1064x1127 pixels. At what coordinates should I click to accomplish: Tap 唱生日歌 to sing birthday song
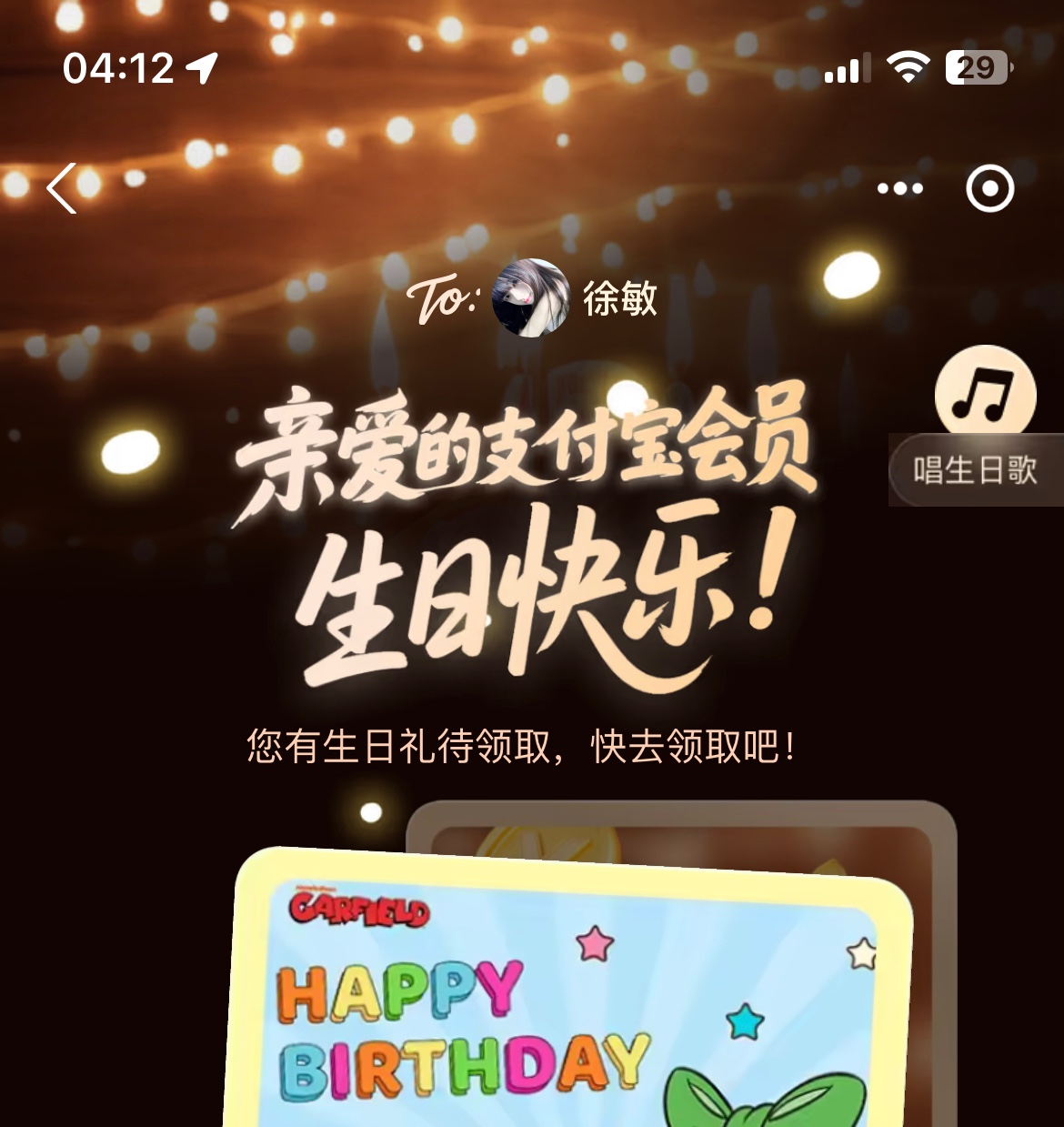click(x=976, y=470)
